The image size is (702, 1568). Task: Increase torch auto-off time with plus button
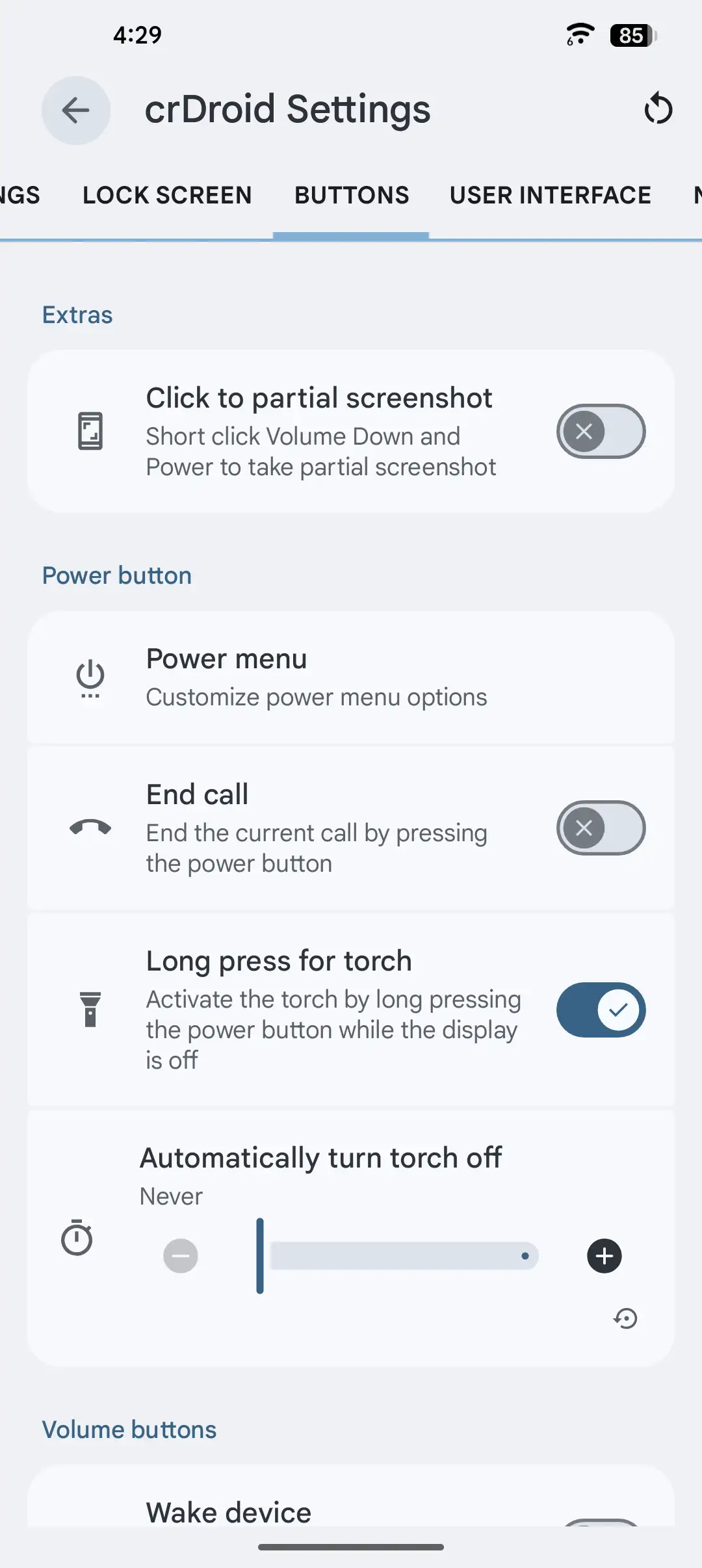click(604, 1256)
